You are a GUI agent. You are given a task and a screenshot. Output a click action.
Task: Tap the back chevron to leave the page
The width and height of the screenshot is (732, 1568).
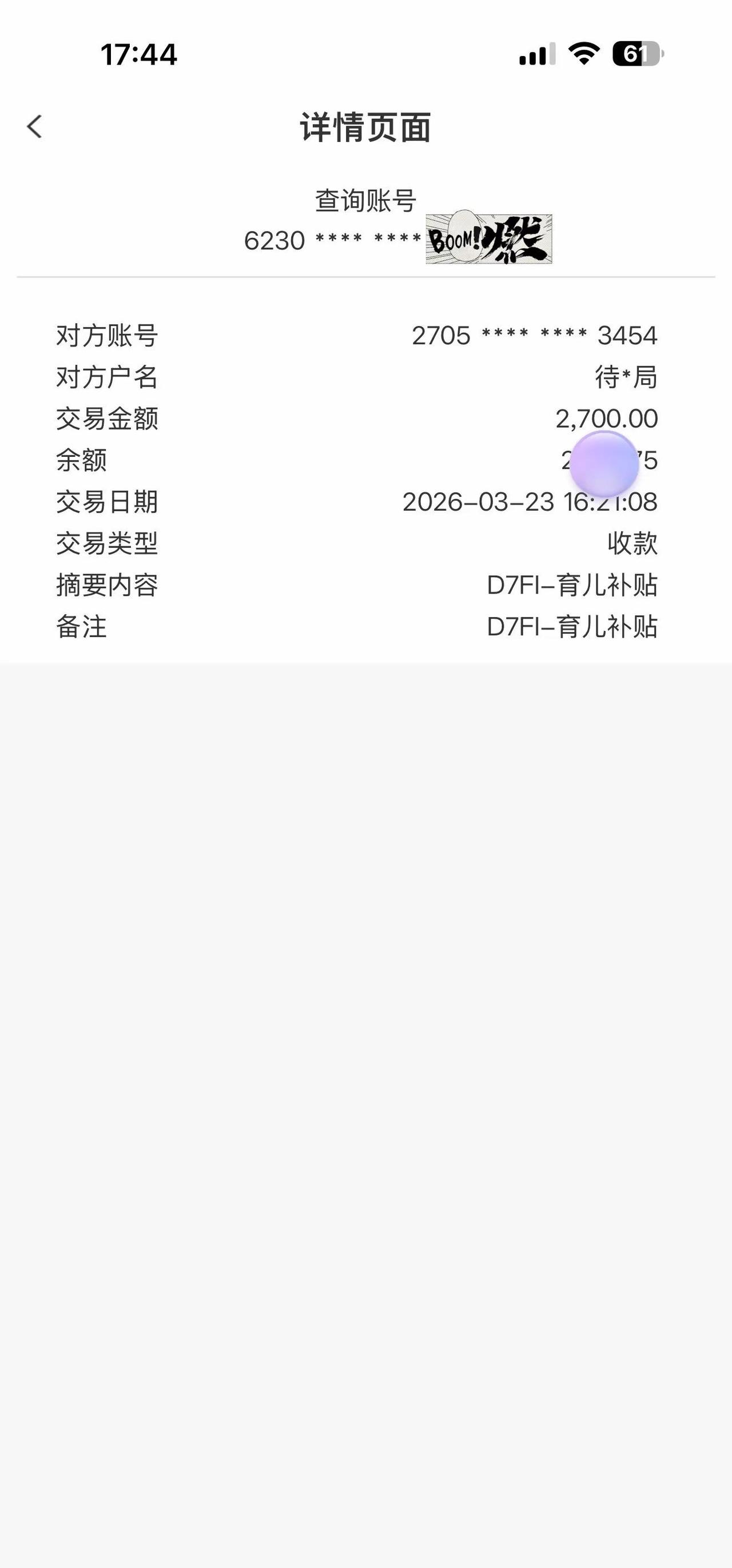(35, 126)
